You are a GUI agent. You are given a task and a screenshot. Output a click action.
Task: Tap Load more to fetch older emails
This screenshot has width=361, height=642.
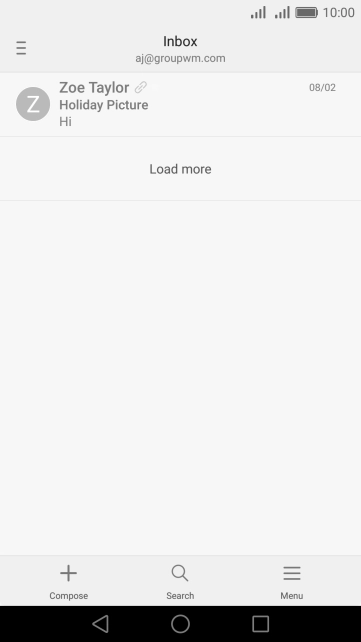click(180, 169)
